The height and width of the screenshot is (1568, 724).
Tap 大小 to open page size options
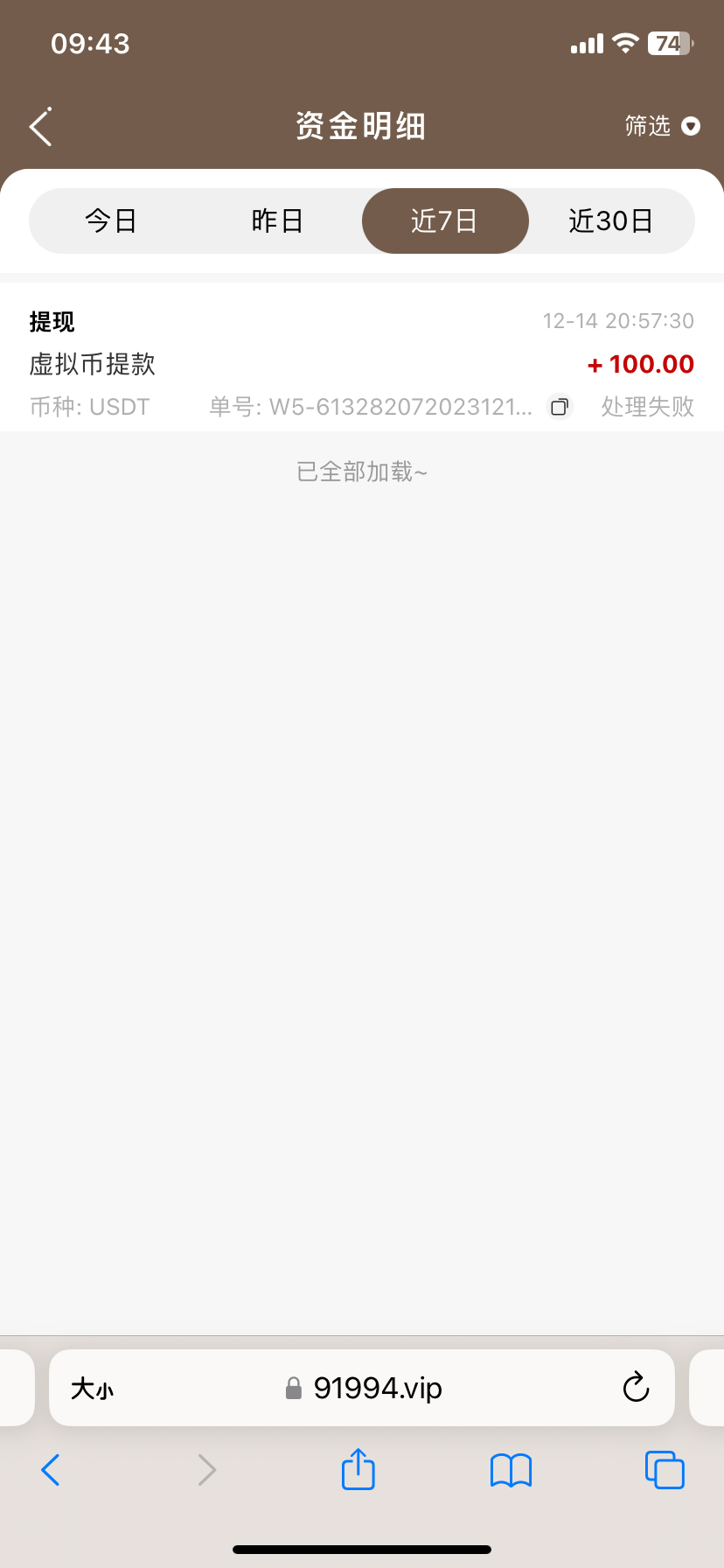(x=93, y=1388)
